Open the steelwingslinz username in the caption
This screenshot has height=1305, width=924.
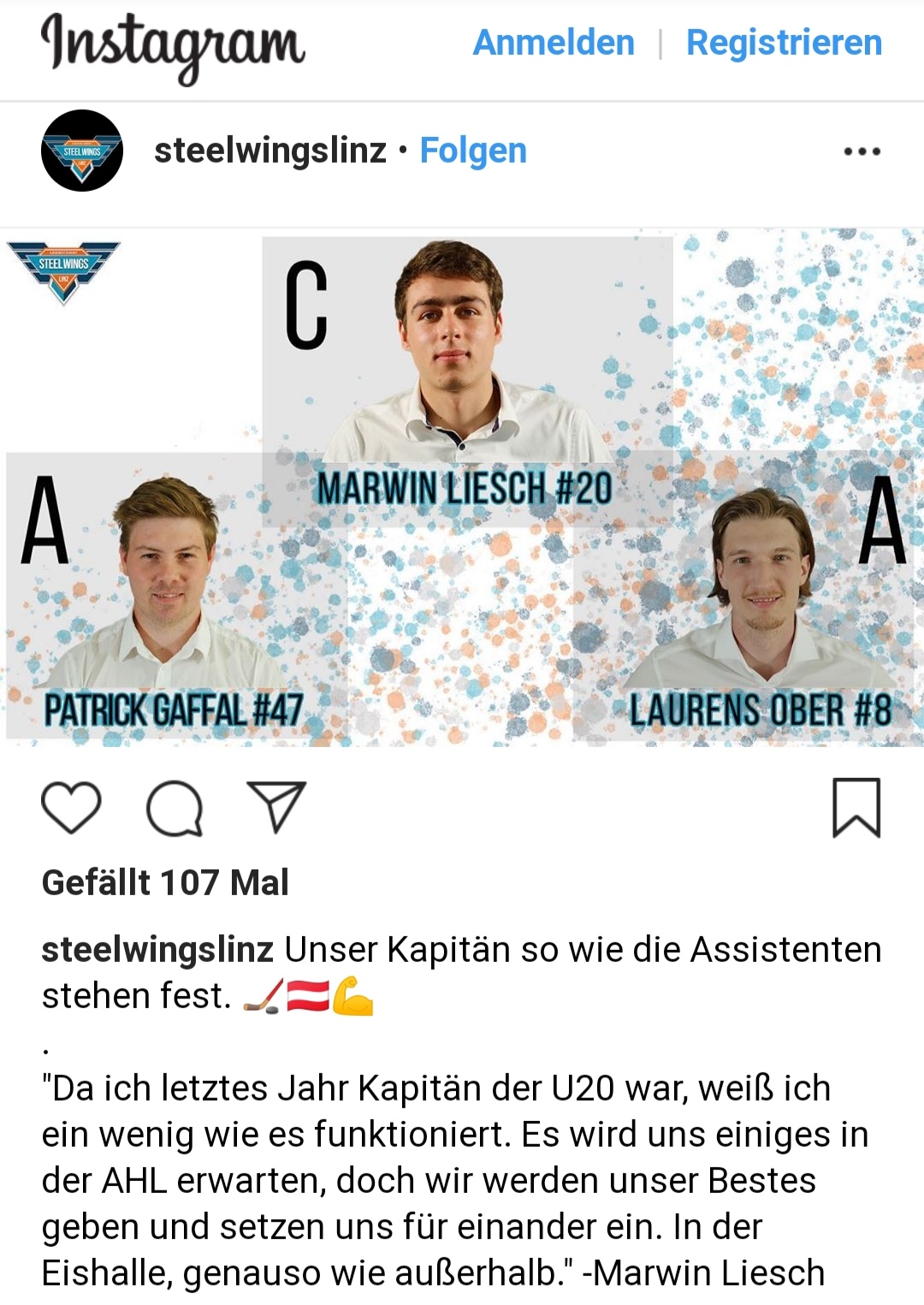pyautogui.click(x=157, y=950)
